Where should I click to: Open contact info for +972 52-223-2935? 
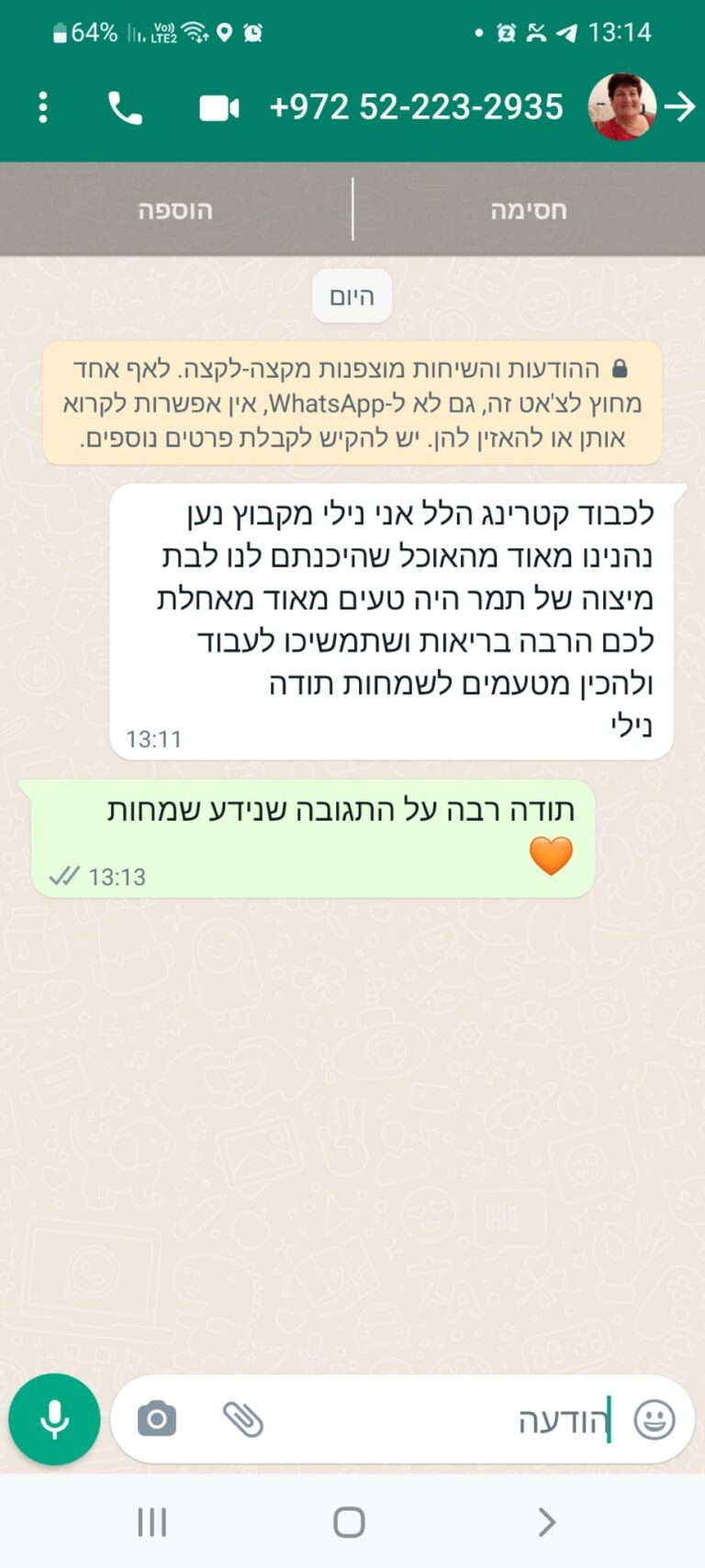(x=416, y=107)
